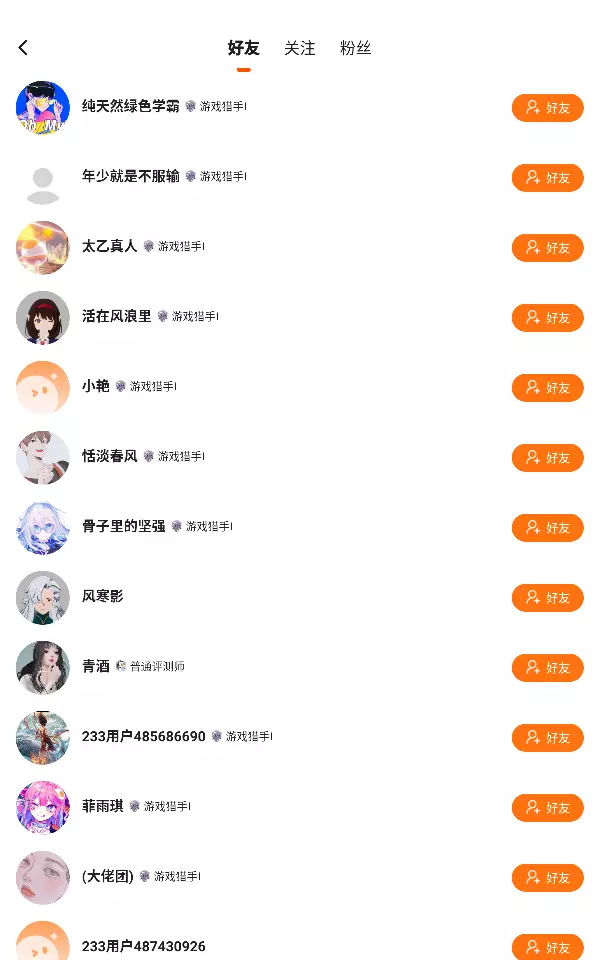Tap 好友 button beside 骨子里的坚强
This screenshot has height=960, width=600.
pyautogui.click(x=547, y=528)
